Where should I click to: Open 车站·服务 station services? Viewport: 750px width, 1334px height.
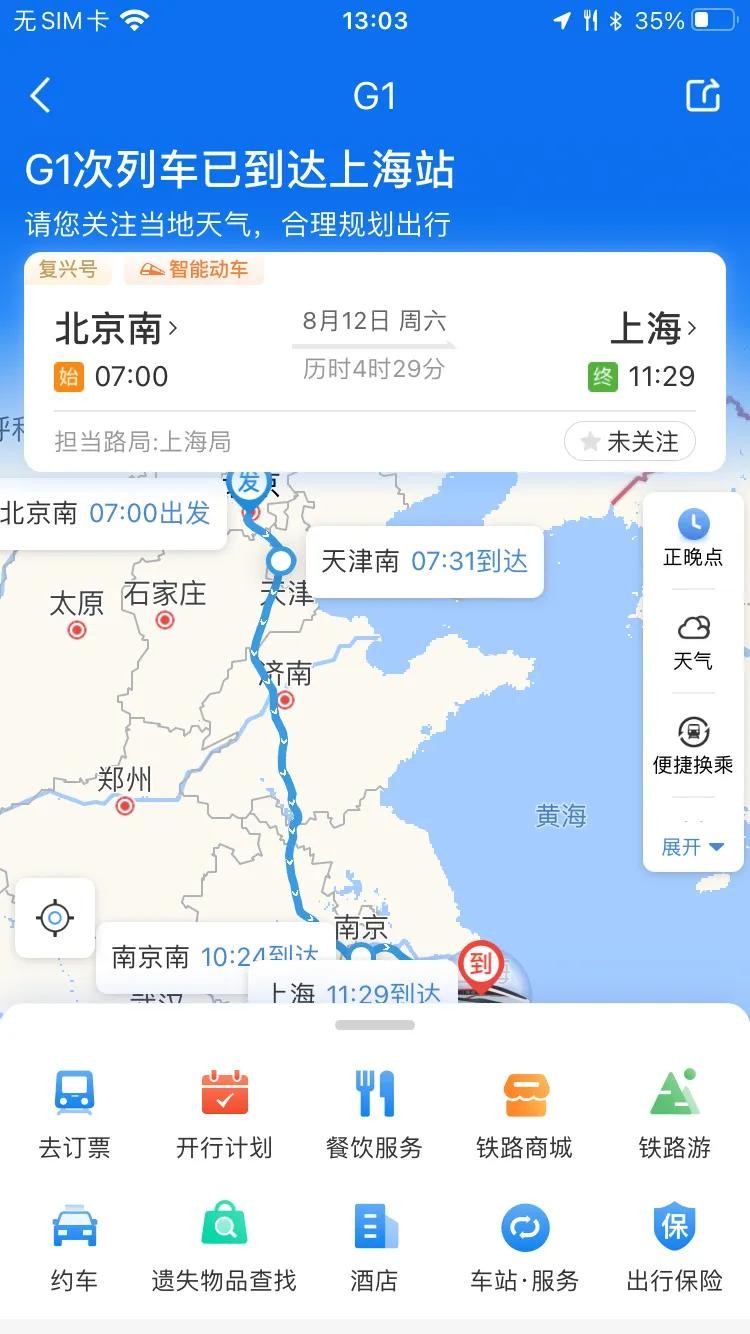[x=524, y=1247]
